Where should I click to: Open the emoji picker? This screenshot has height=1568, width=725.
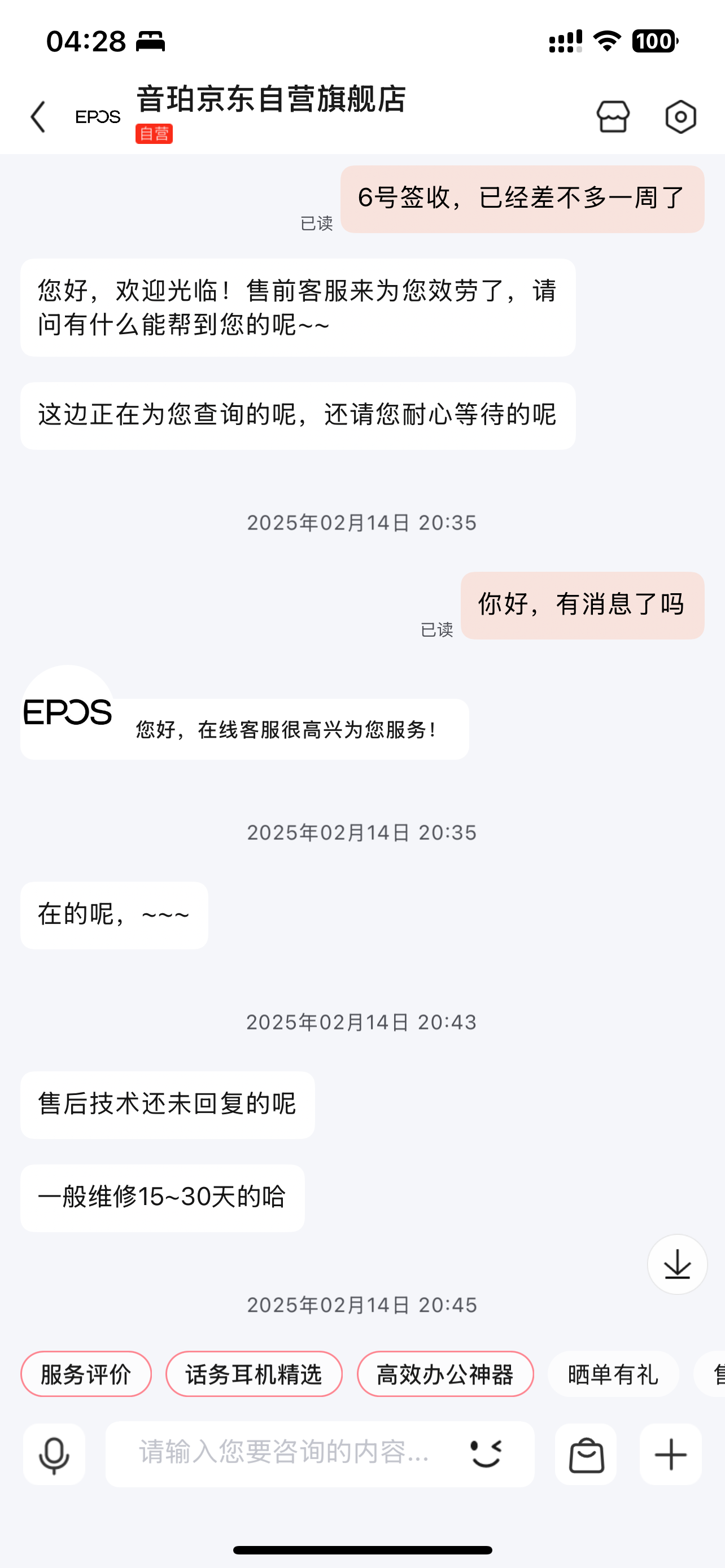tap(486, 1454)
